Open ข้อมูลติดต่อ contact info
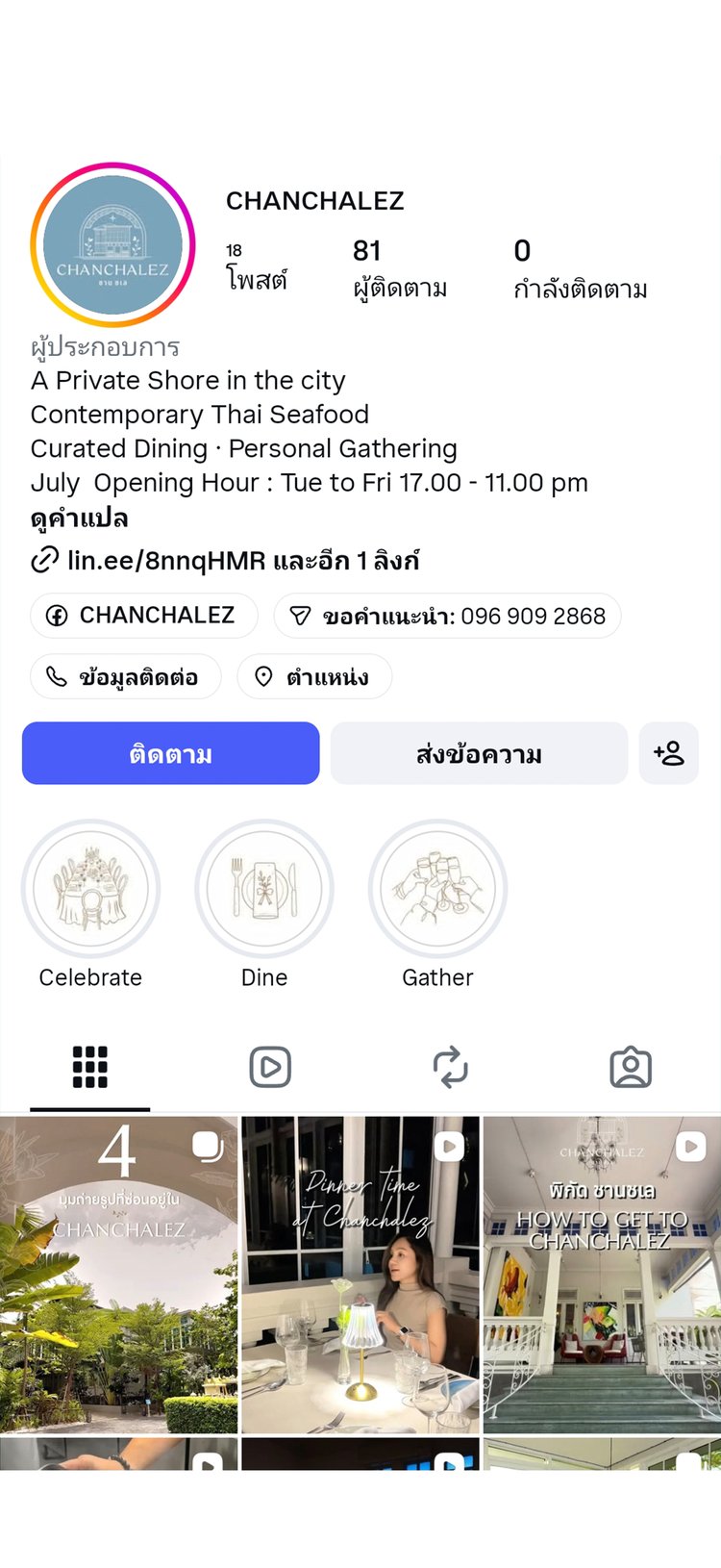The width and height of the screenshot is (721, 1568). tap(126, 677)
